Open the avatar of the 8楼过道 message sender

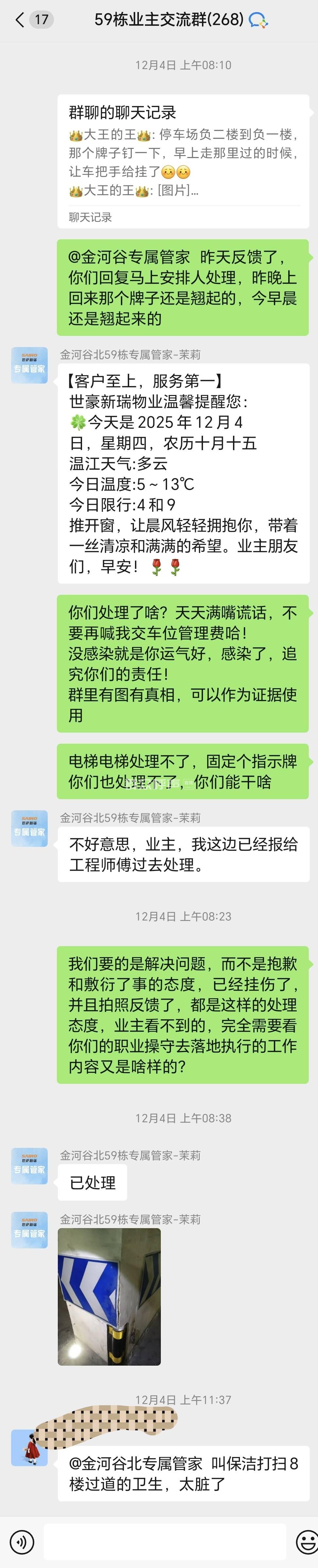[29, 1448]
